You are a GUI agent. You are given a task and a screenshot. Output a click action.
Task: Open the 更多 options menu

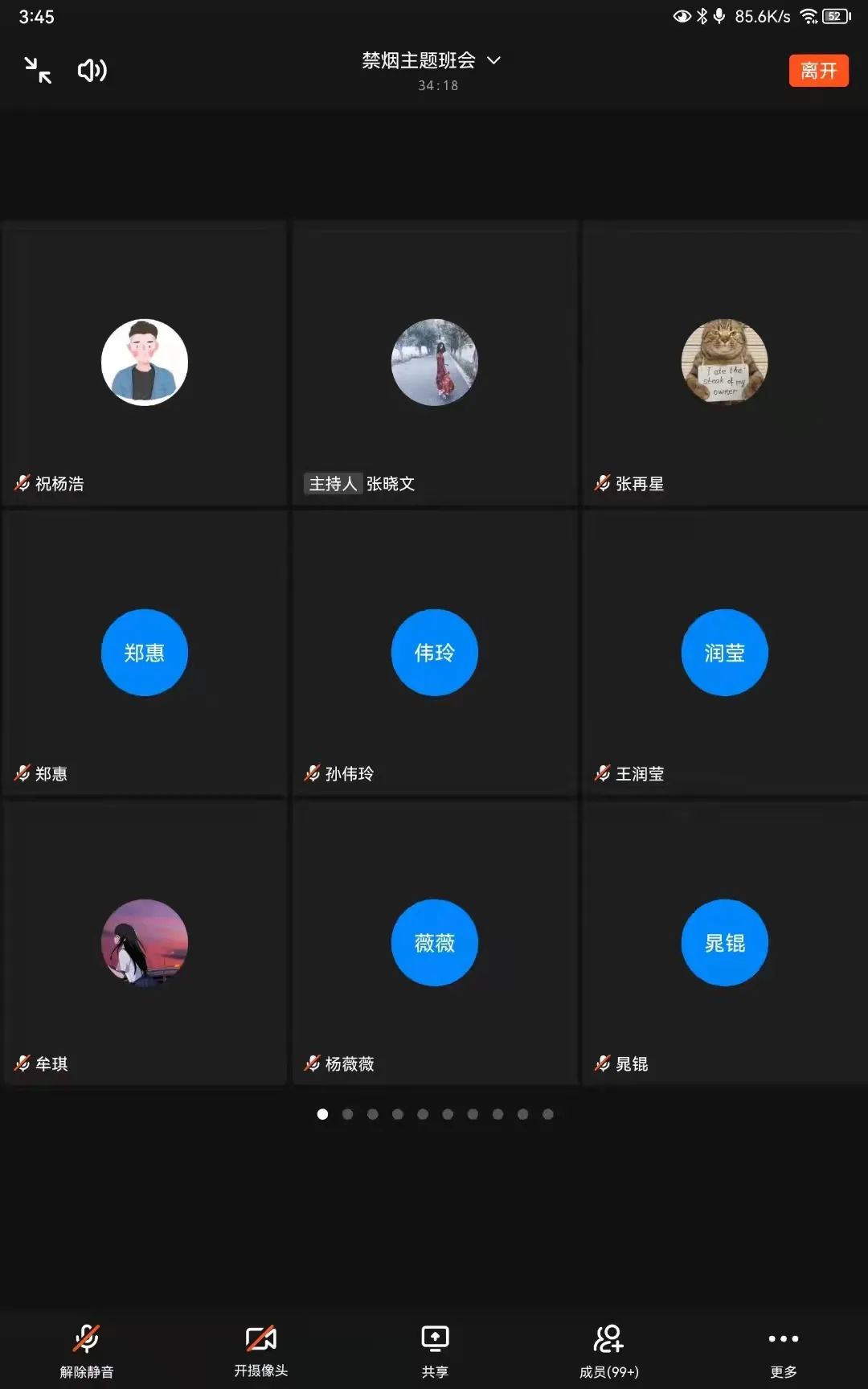(783, 1349)
